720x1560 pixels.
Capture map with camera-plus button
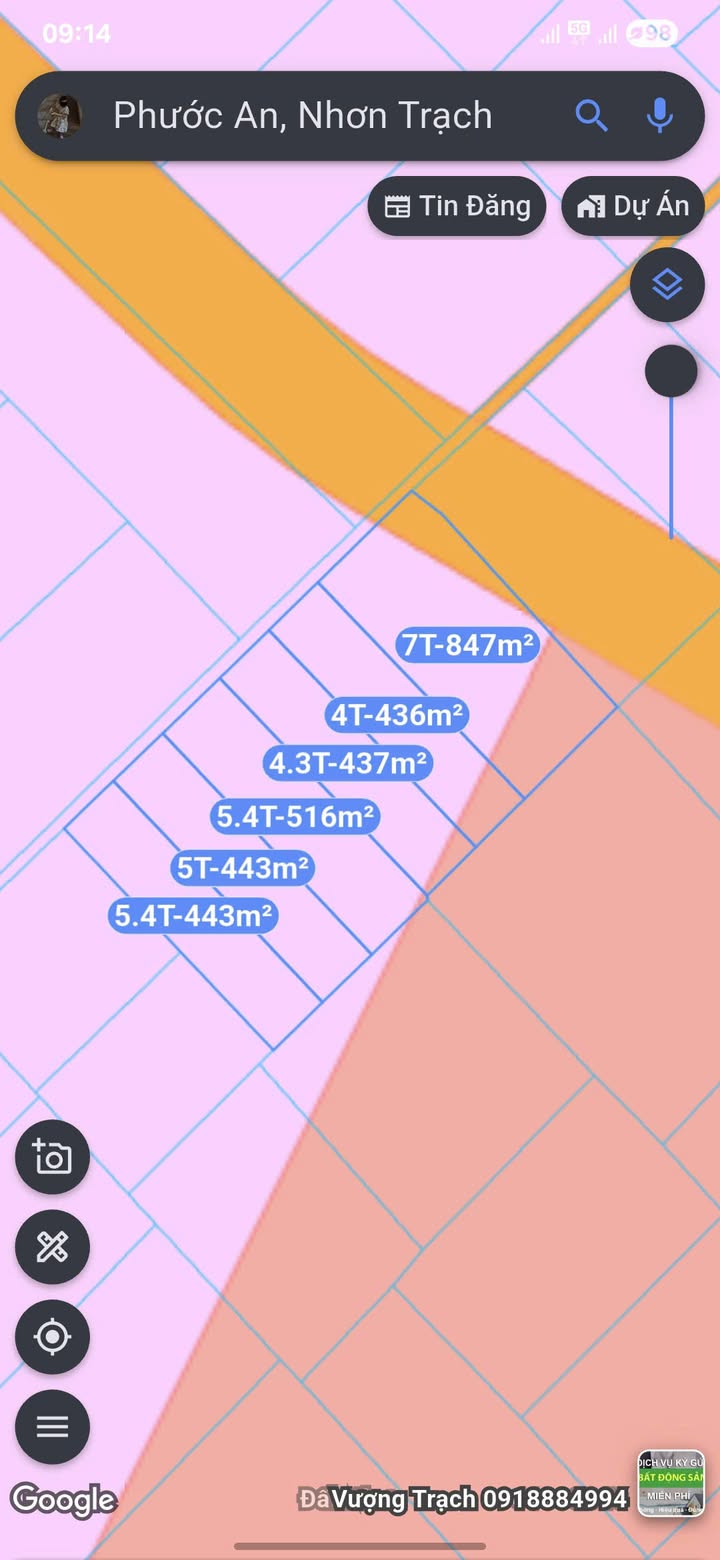52,1157
